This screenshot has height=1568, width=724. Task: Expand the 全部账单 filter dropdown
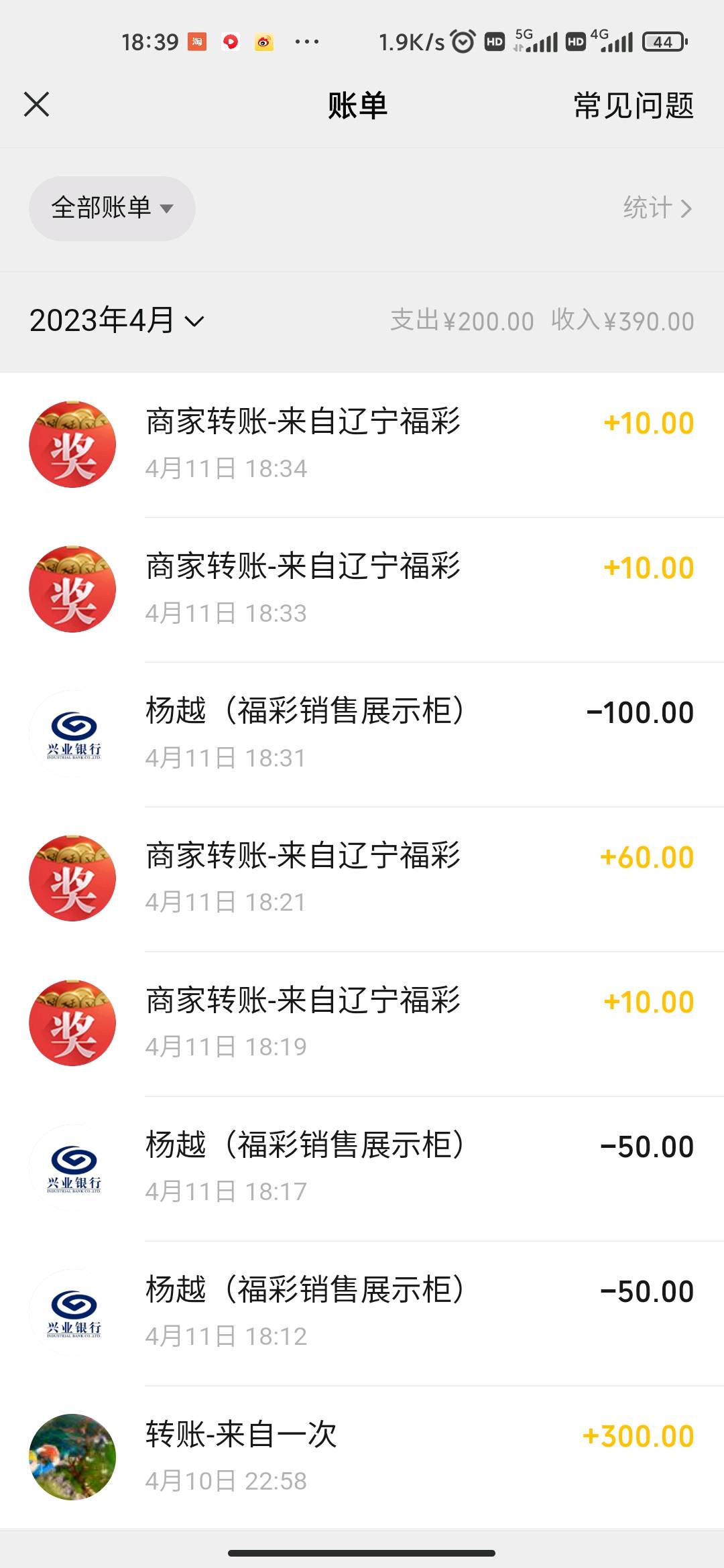point(112,208)
